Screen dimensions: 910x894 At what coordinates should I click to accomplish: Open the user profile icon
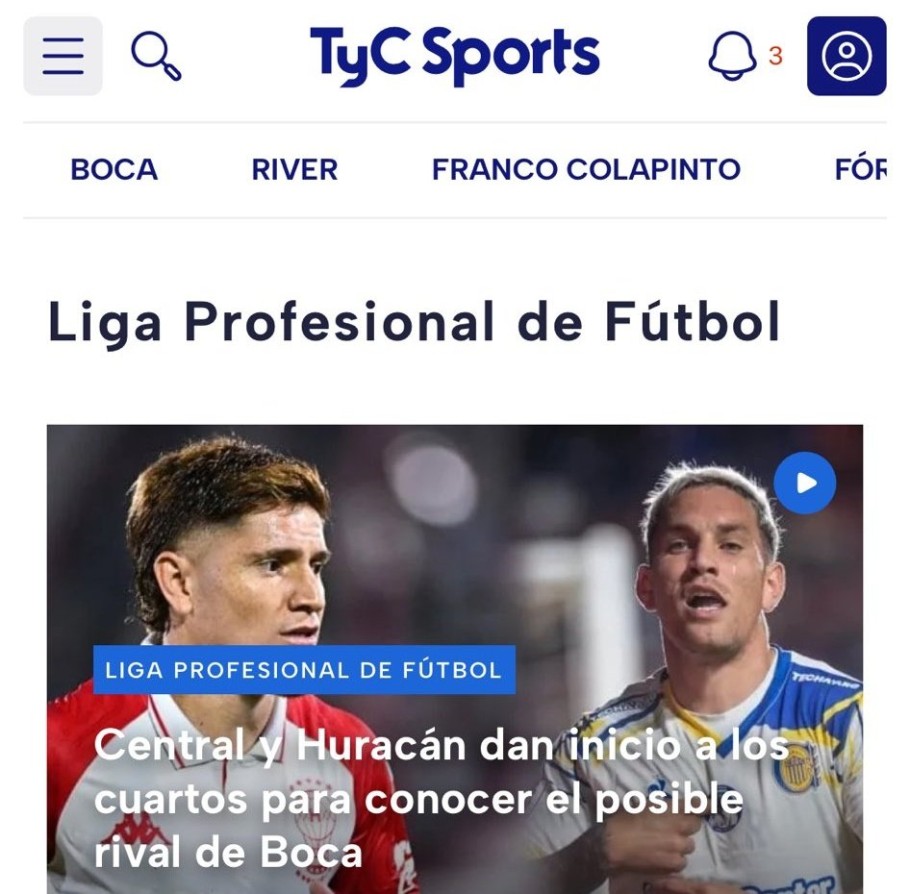pyautogui.click(x=846, y=56)
